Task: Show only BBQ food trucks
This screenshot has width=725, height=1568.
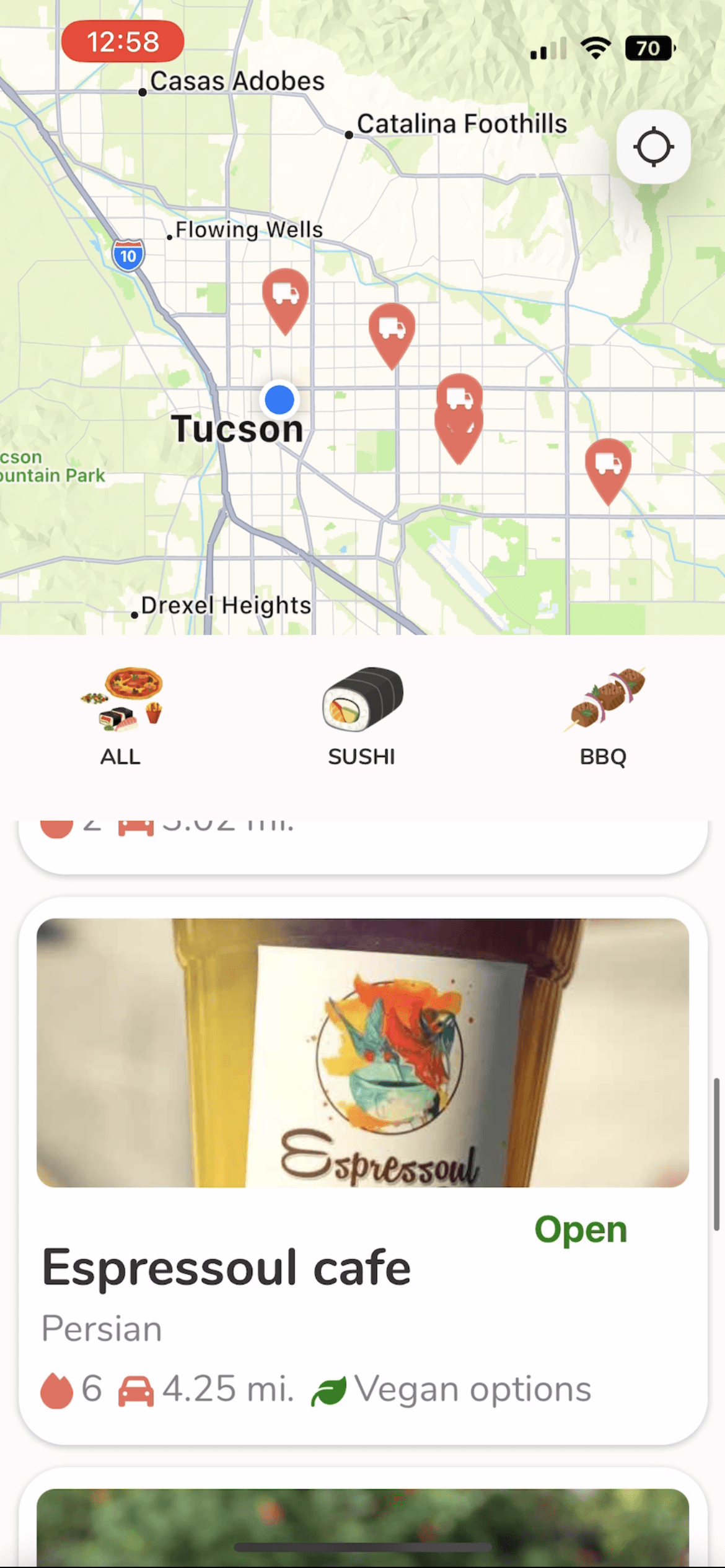Action: click(x=604, y=716)
